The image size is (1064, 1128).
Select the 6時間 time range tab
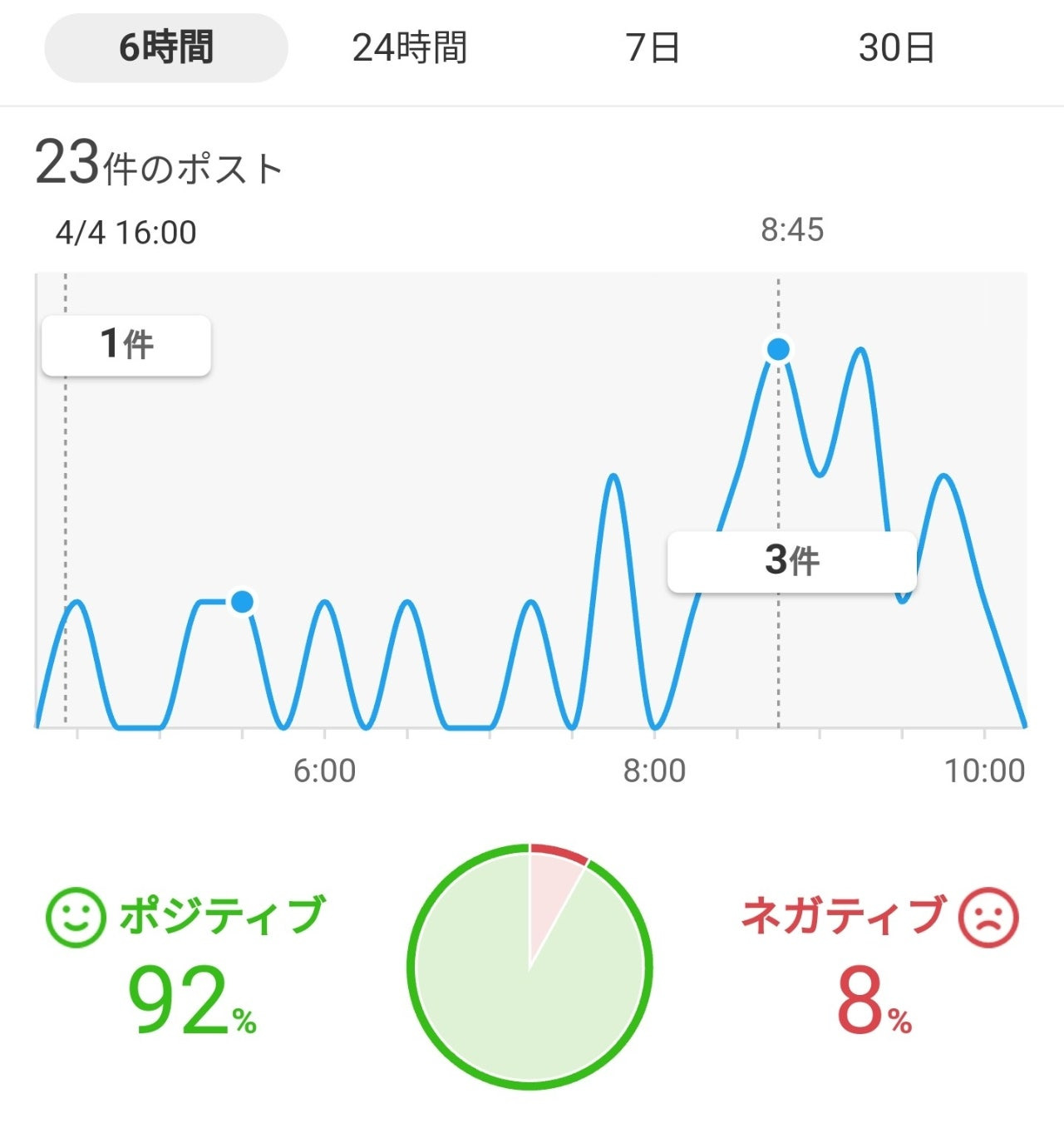166,48
